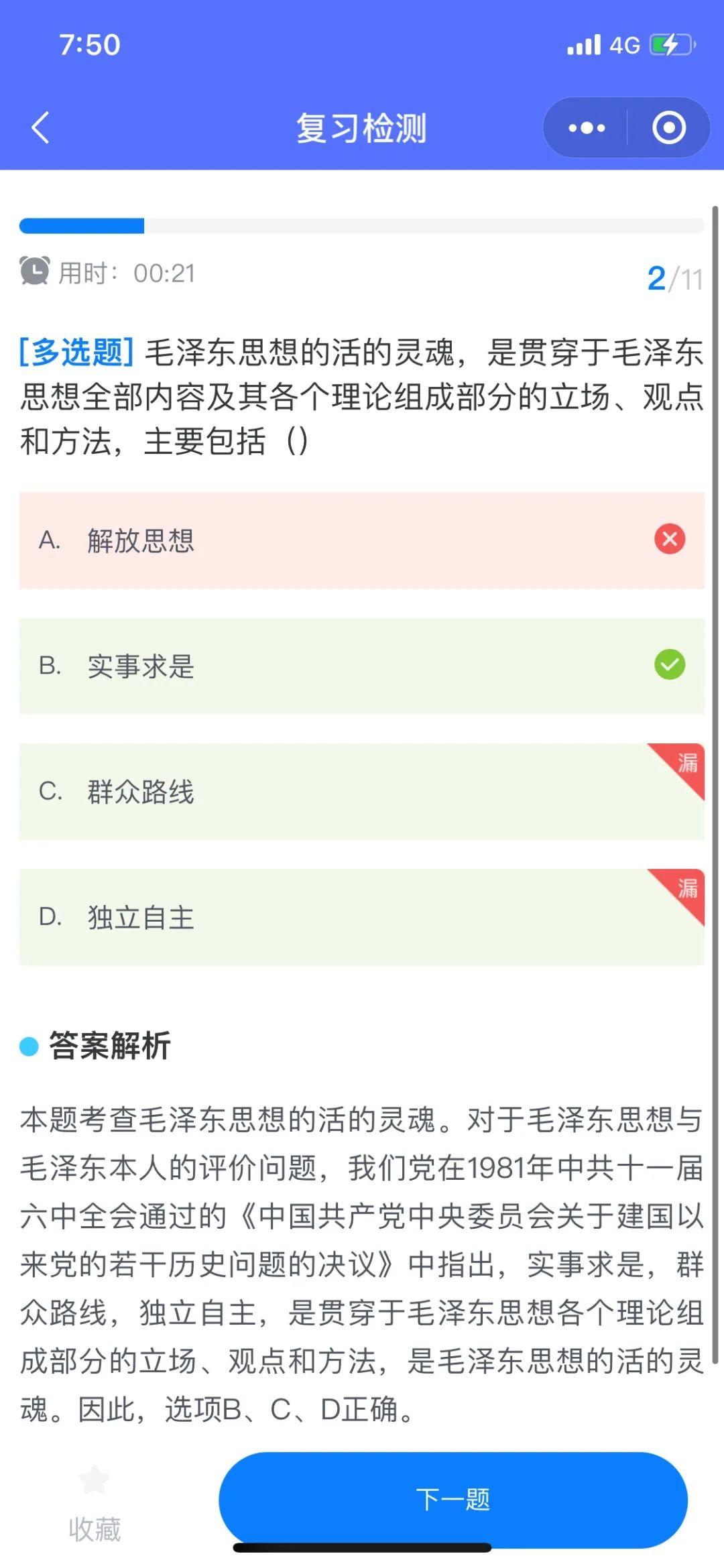
Task: Open the mini program three-dot menu
Action: 587,127
